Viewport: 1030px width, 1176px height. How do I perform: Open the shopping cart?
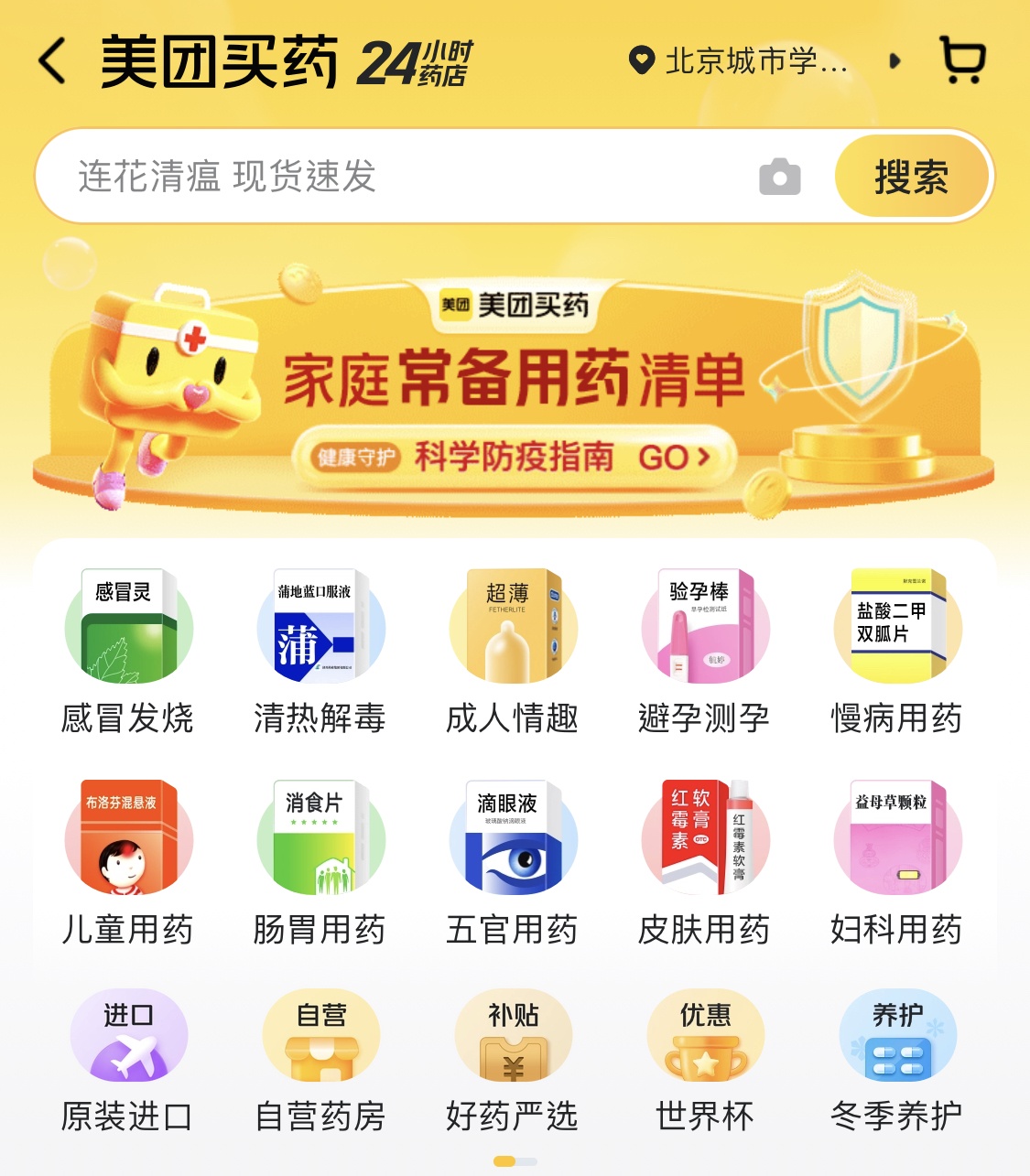click(962, 60)
